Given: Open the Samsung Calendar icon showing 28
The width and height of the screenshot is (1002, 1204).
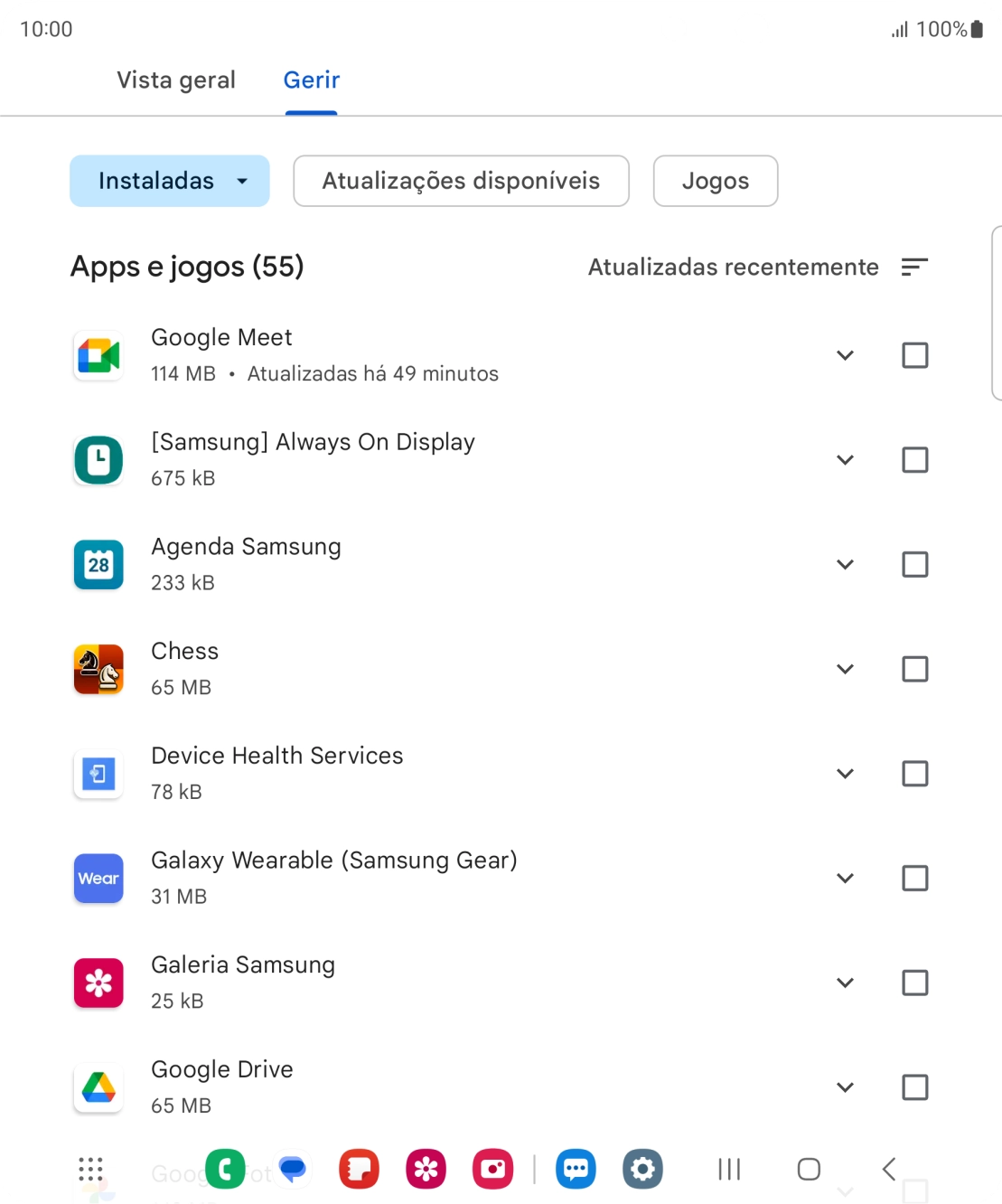Looking at the screenshot, I should click(98, 564).
